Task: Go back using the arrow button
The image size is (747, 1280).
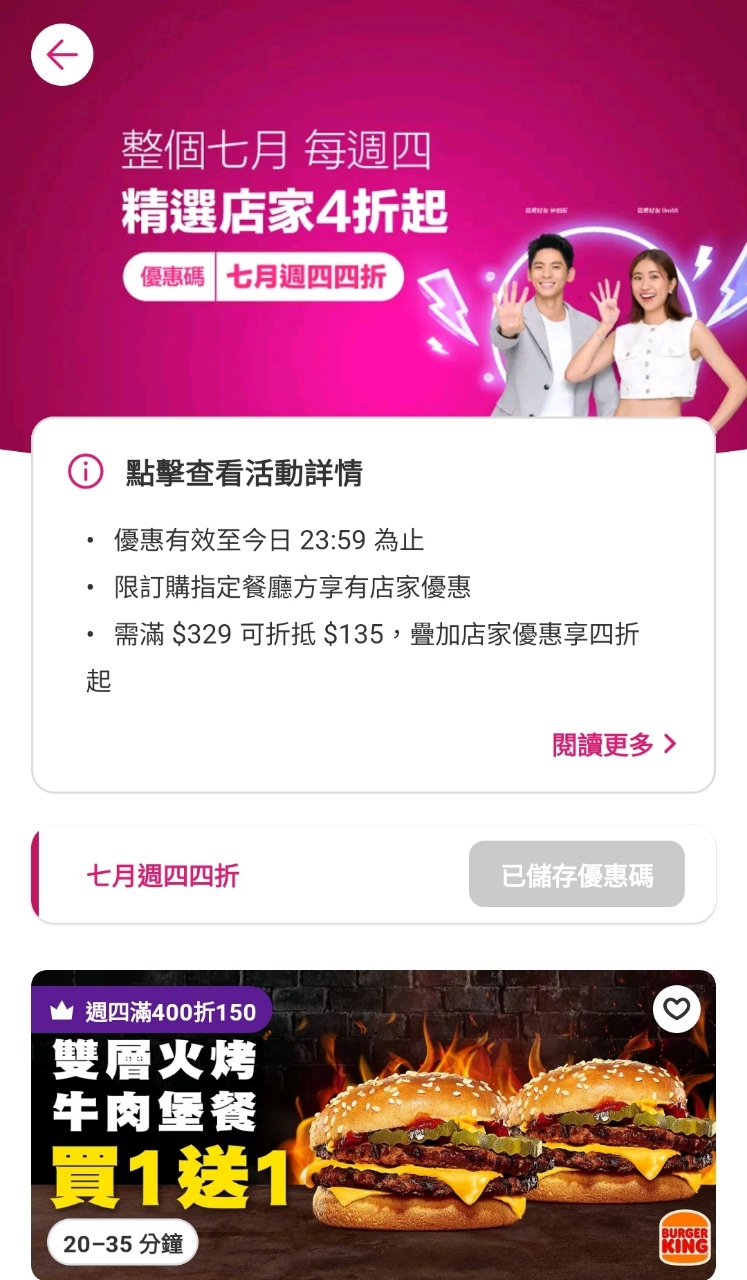Action: (x=62, y=55)
